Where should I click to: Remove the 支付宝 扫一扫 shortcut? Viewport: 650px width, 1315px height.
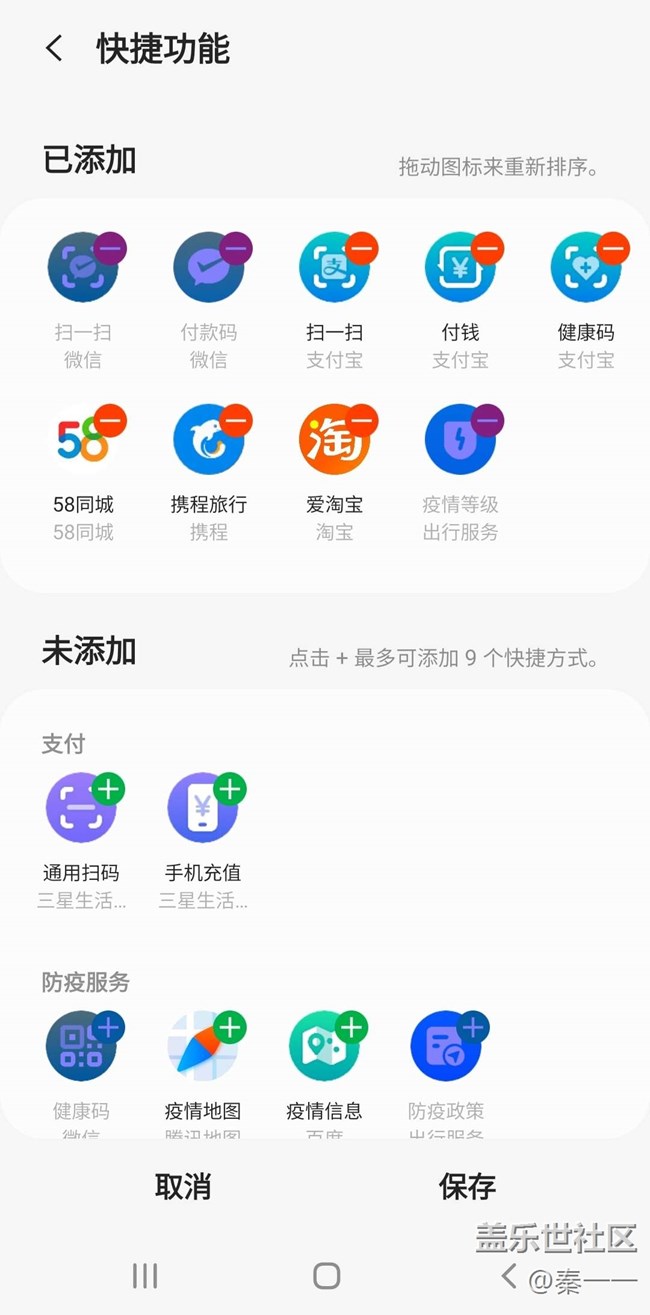[x=362, y=248]
